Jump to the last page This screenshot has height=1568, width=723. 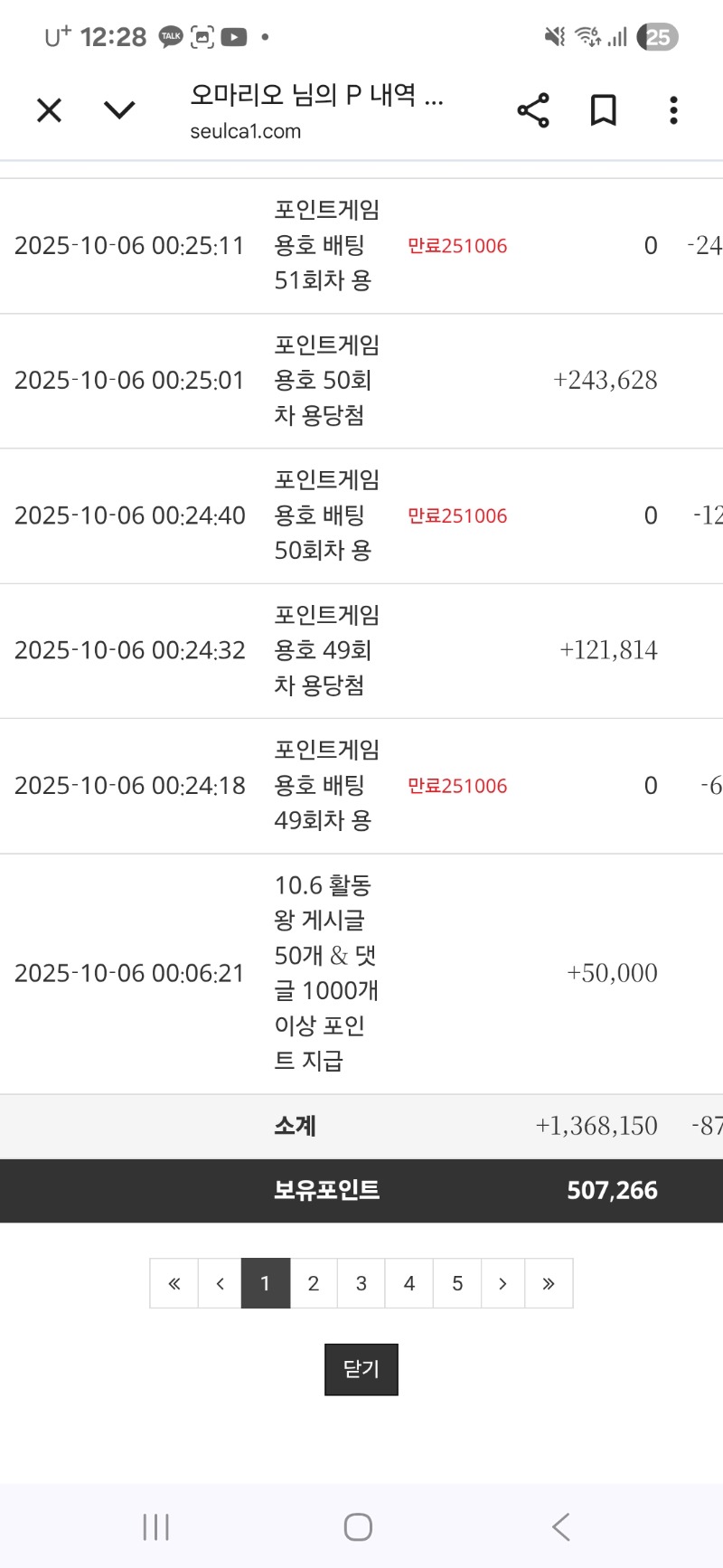coord(549,1283)
